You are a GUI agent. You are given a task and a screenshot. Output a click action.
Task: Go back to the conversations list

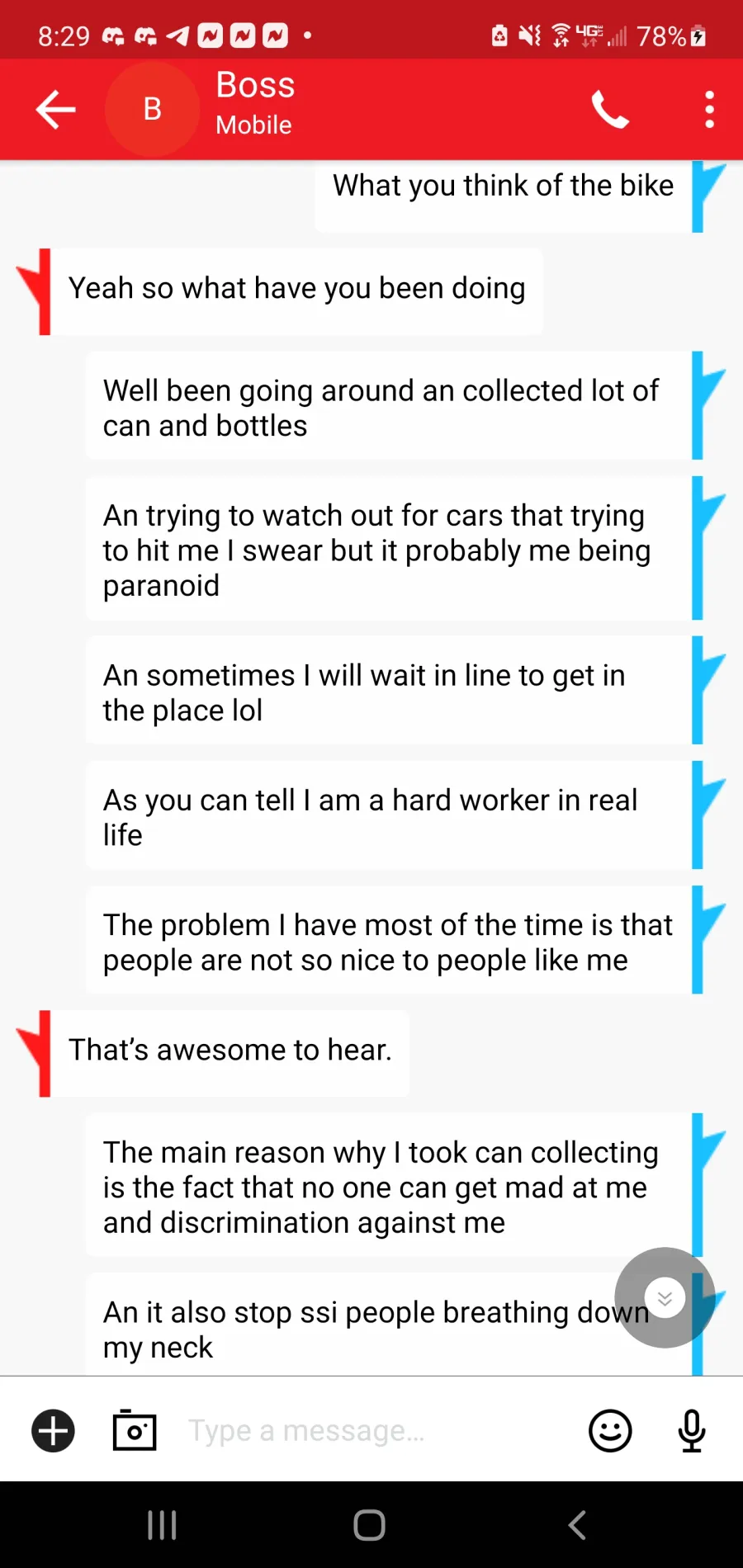(56, 109)
